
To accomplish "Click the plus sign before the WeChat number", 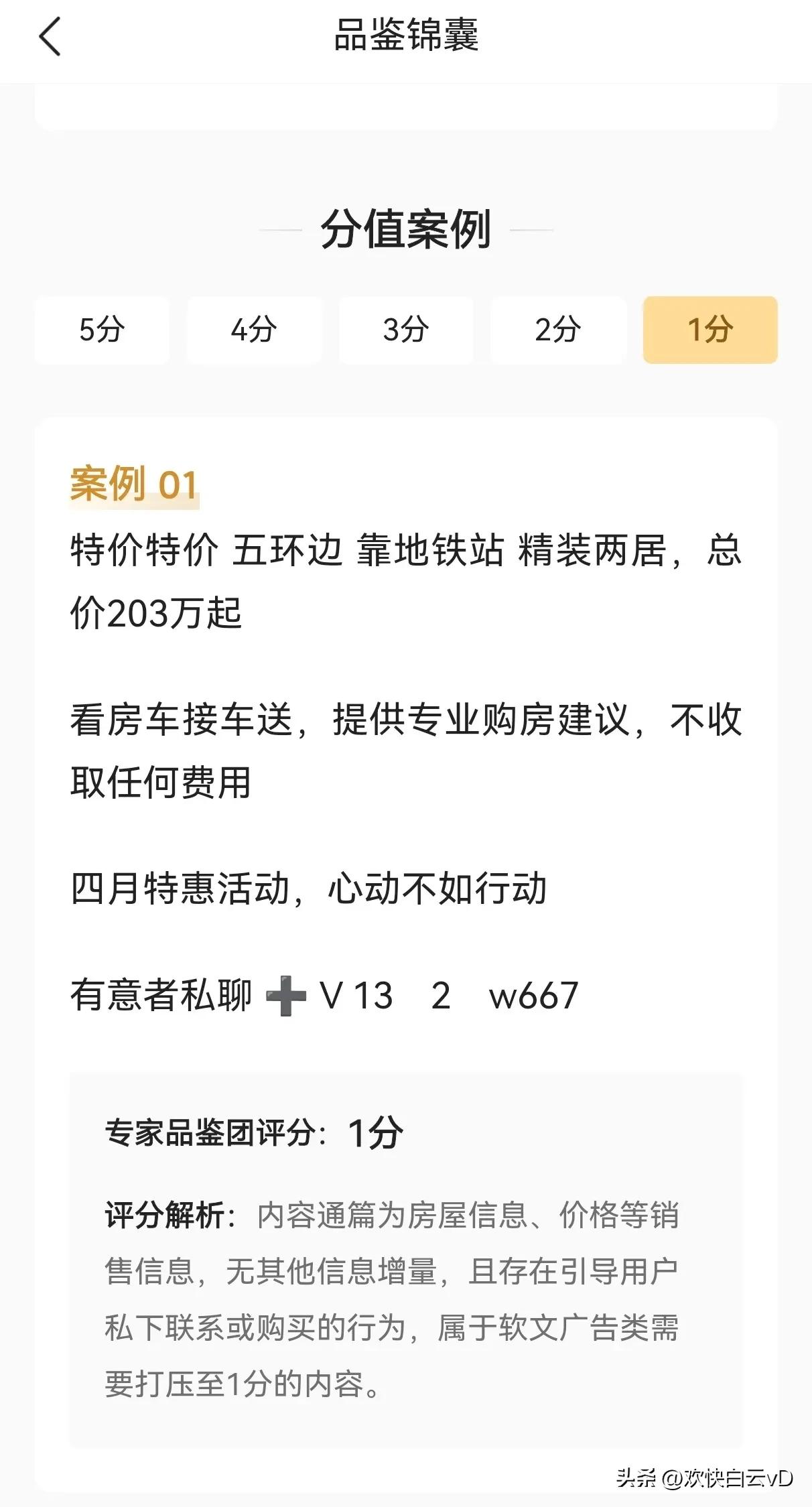I will coord(288,998).
